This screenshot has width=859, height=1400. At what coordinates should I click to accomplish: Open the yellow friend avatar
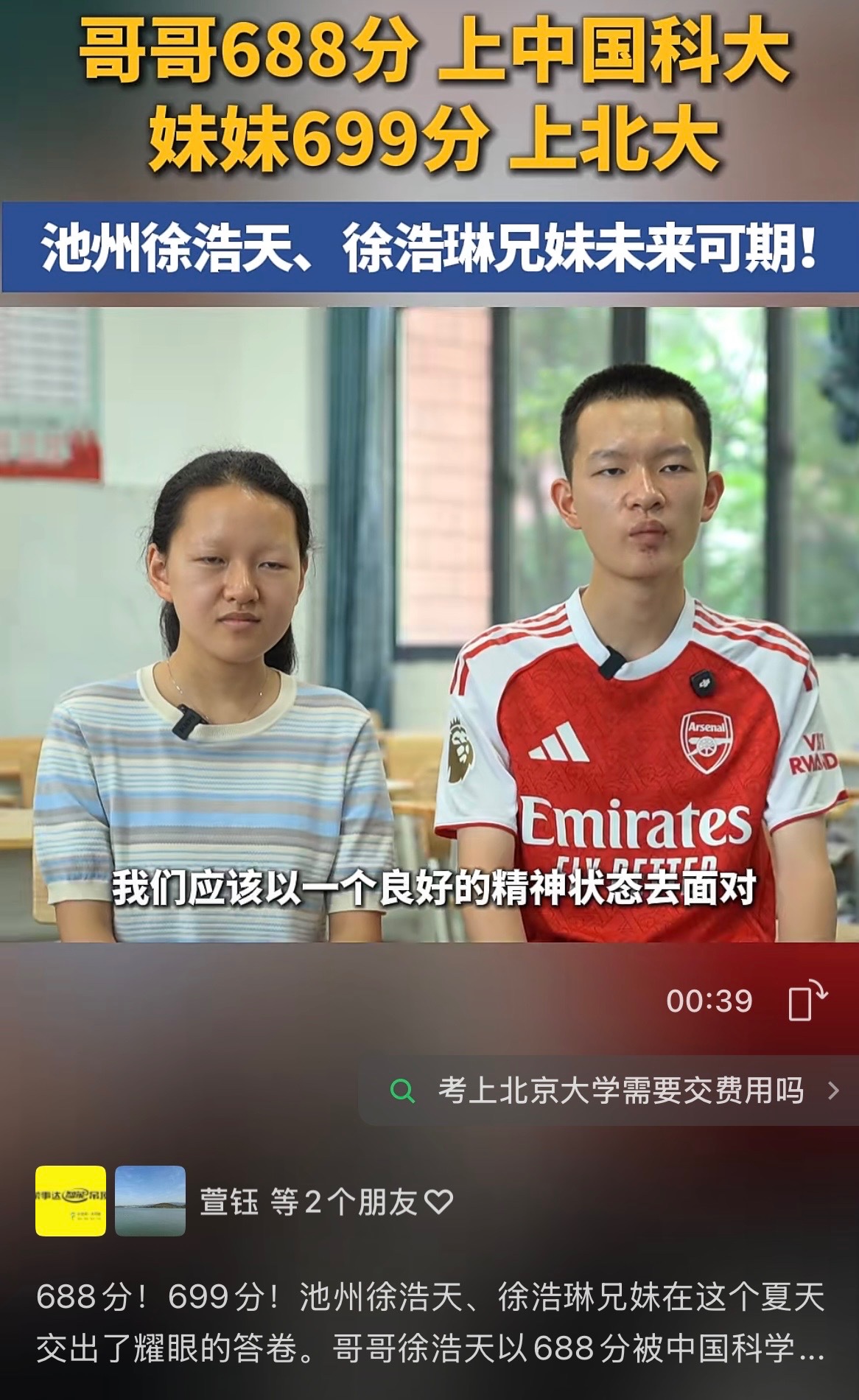(x=71, y=1201)
